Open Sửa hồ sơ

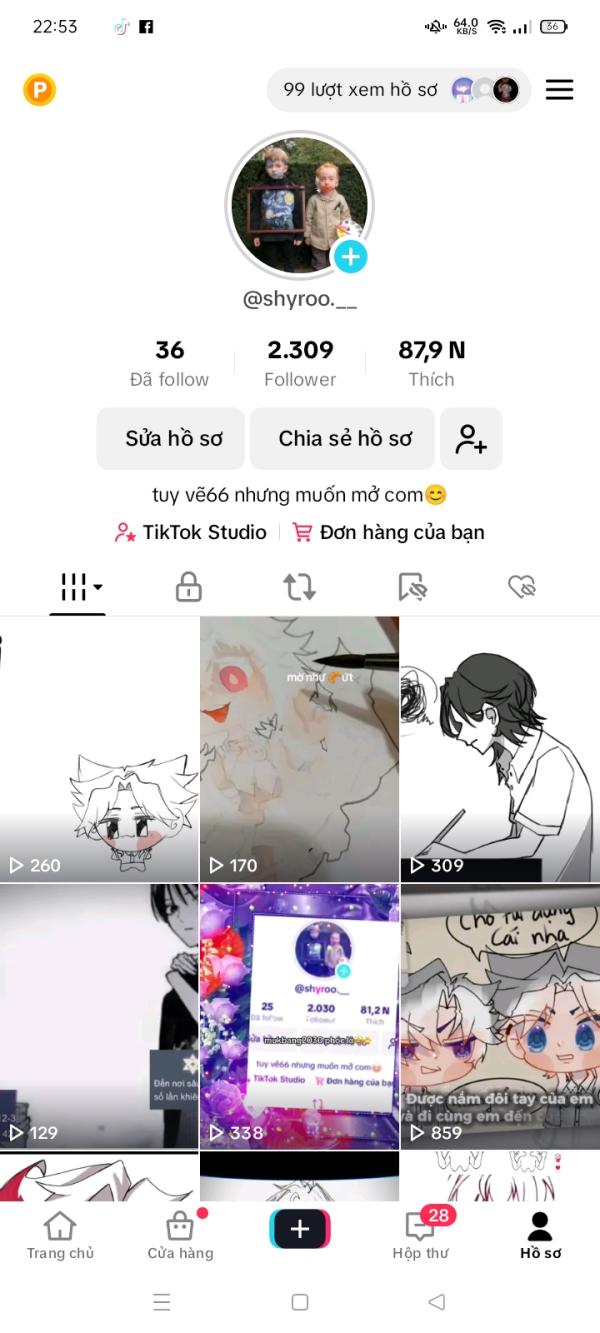(171, 438)
